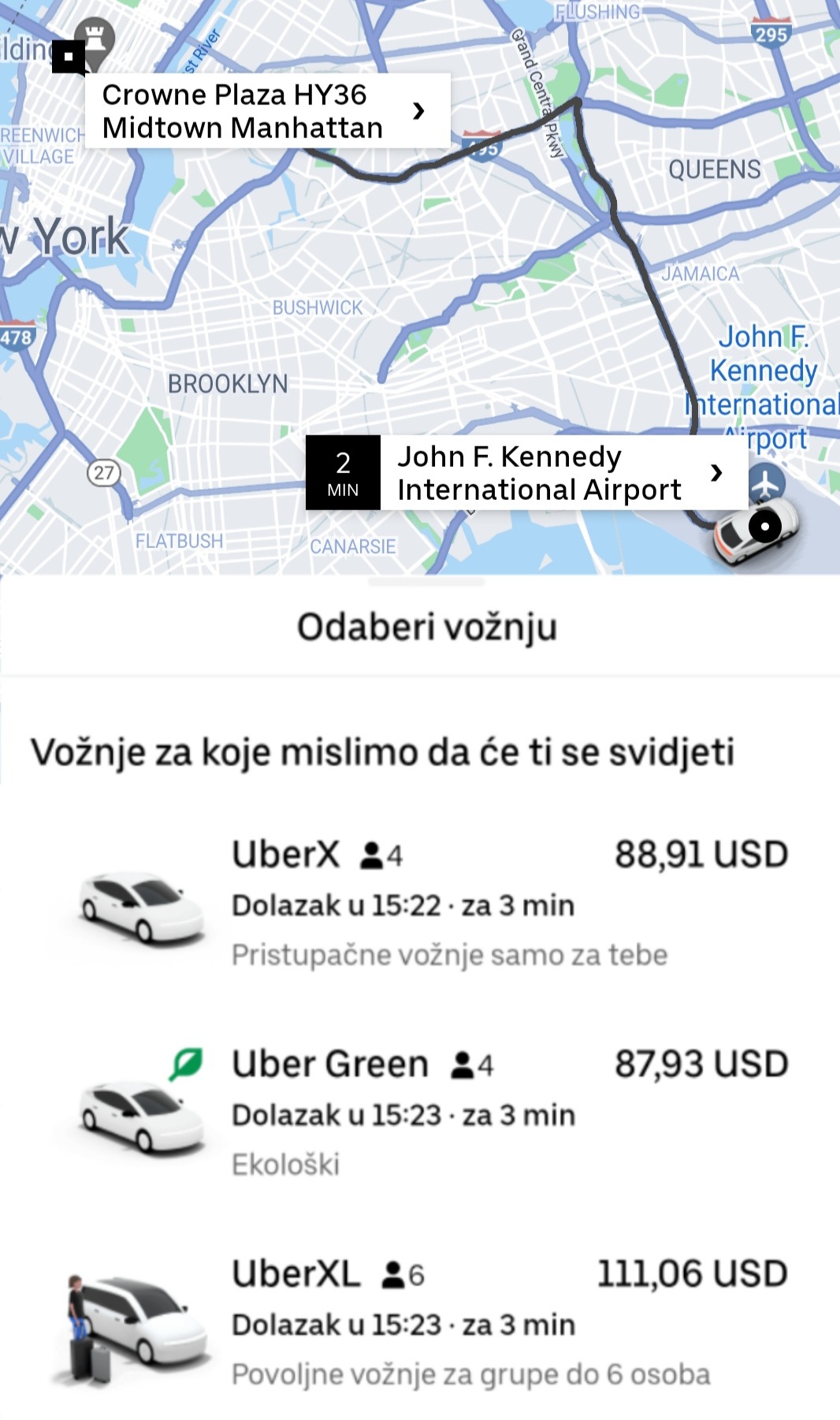Edit the Crowne Plaza HY36 pickup location

pyautogui.click(x=266, y=111)
